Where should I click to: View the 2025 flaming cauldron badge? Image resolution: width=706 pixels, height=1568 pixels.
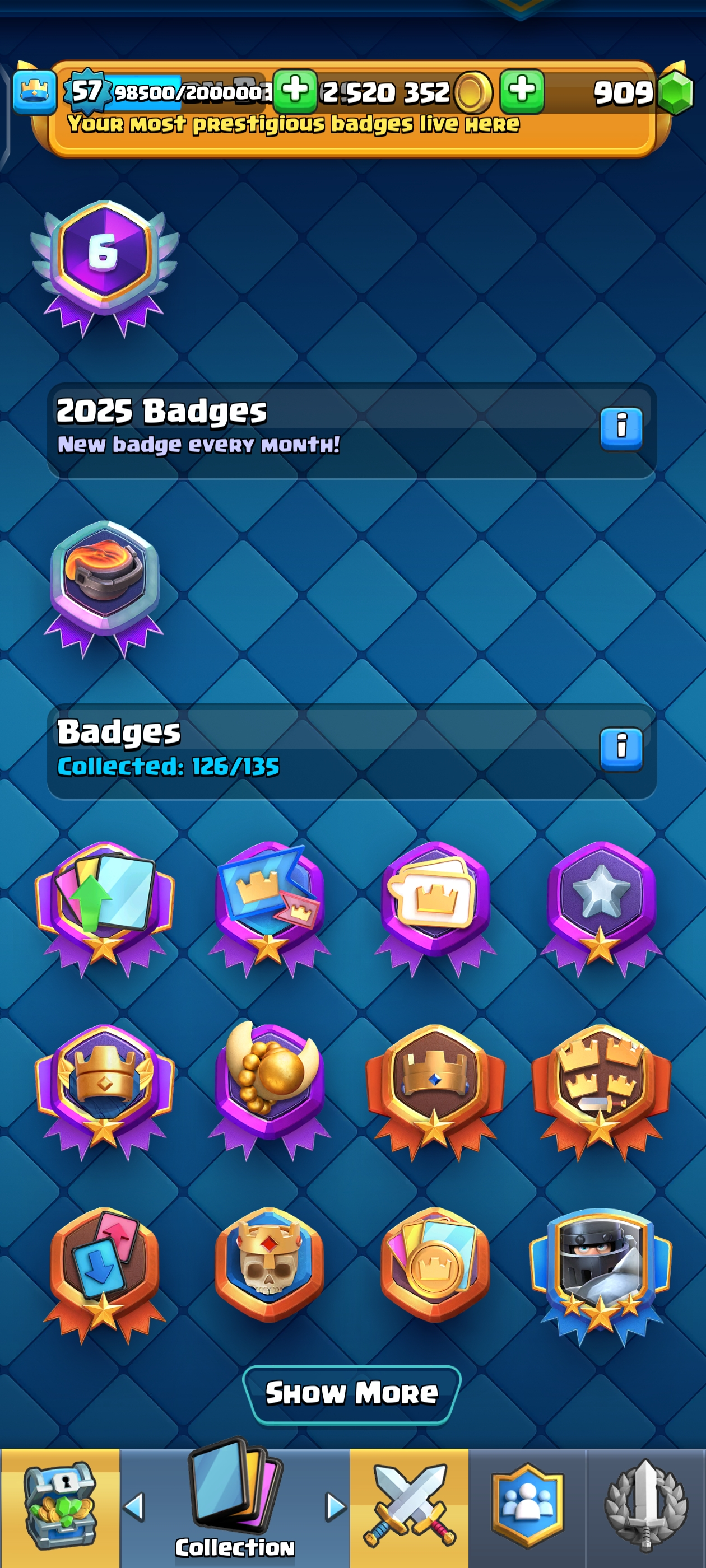tap(105, 586)
